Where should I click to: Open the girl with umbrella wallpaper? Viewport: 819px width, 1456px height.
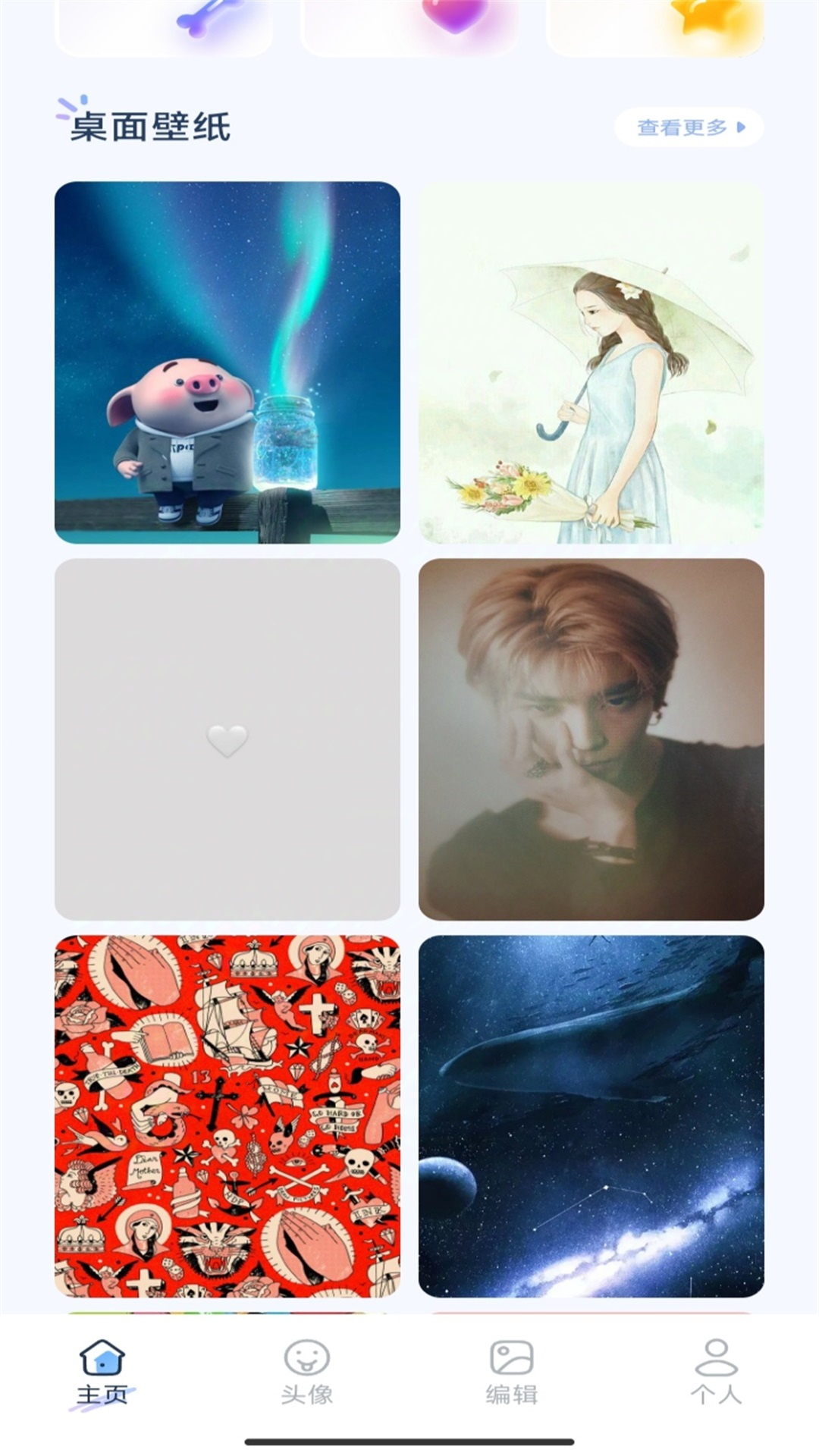coord(591,362)
